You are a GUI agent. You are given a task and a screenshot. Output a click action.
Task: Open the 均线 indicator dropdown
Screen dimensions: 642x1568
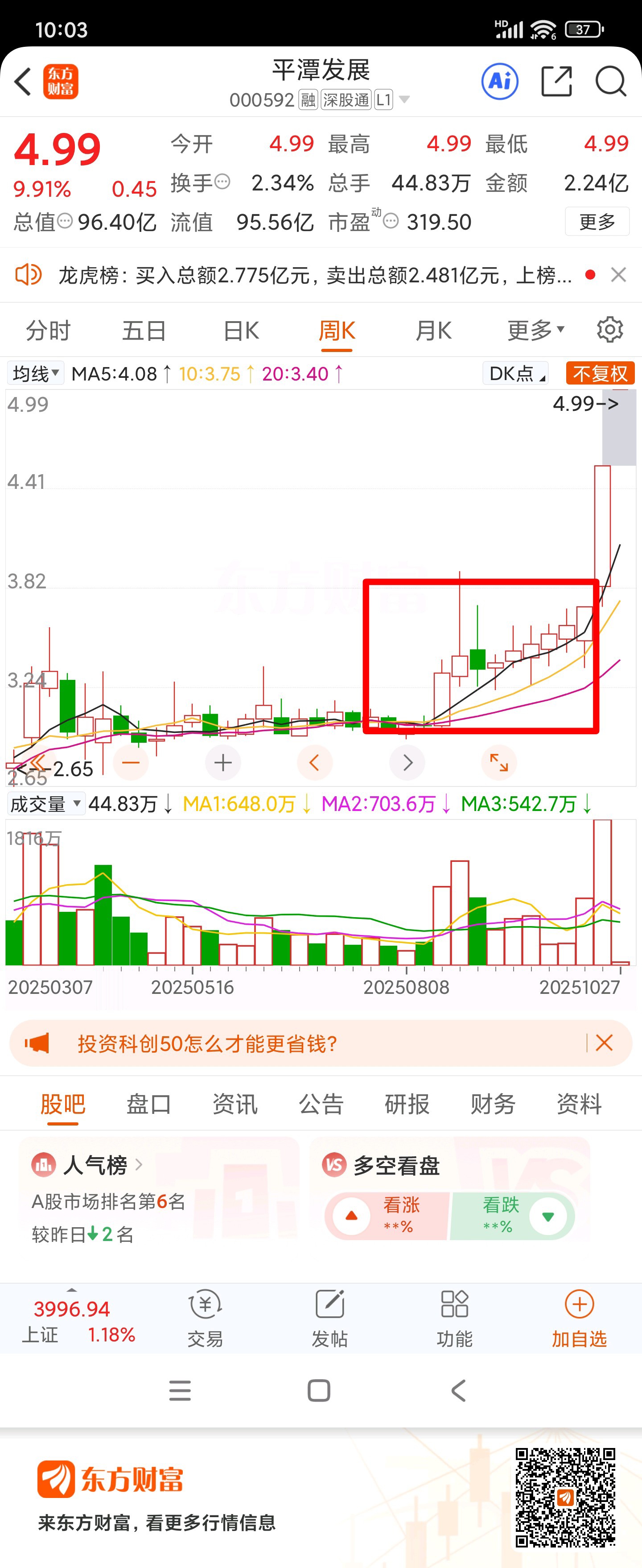[x=35, y=373]
